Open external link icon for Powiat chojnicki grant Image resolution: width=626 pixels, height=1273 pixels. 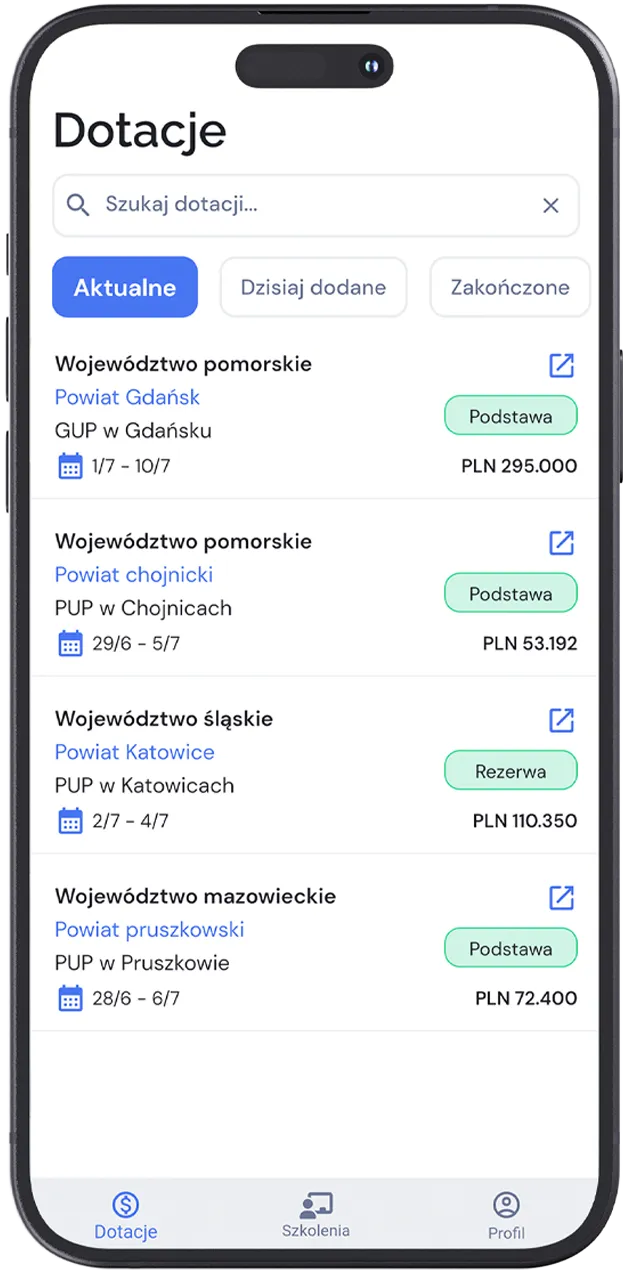click(x=562, y=543)
